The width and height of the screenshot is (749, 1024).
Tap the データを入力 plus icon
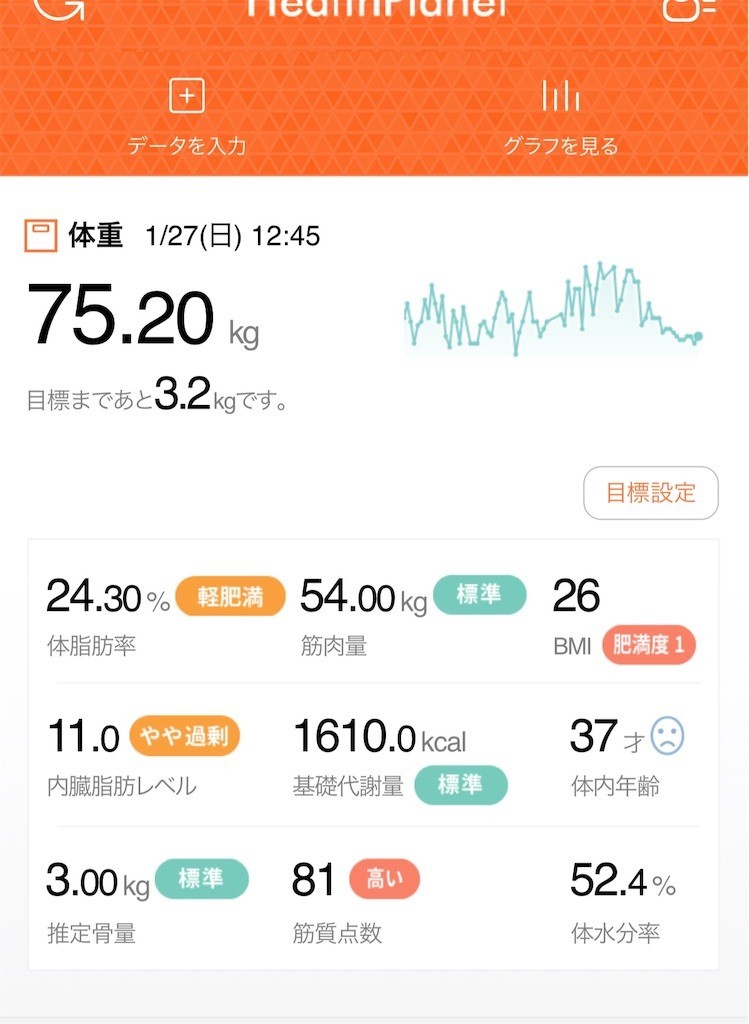point(184,96)
